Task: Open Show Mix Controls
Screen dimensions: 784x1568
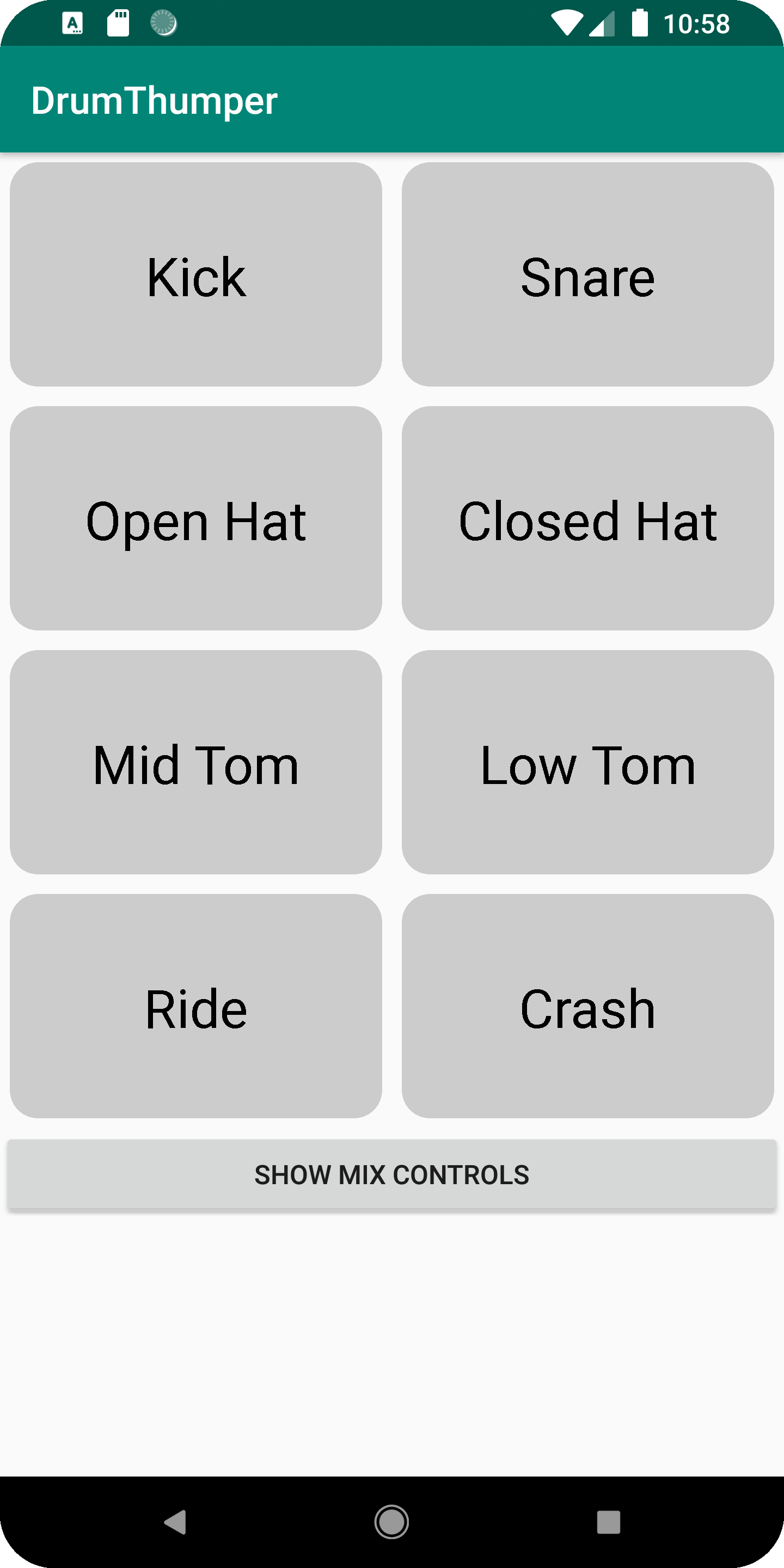Action: click(392, 1174)
